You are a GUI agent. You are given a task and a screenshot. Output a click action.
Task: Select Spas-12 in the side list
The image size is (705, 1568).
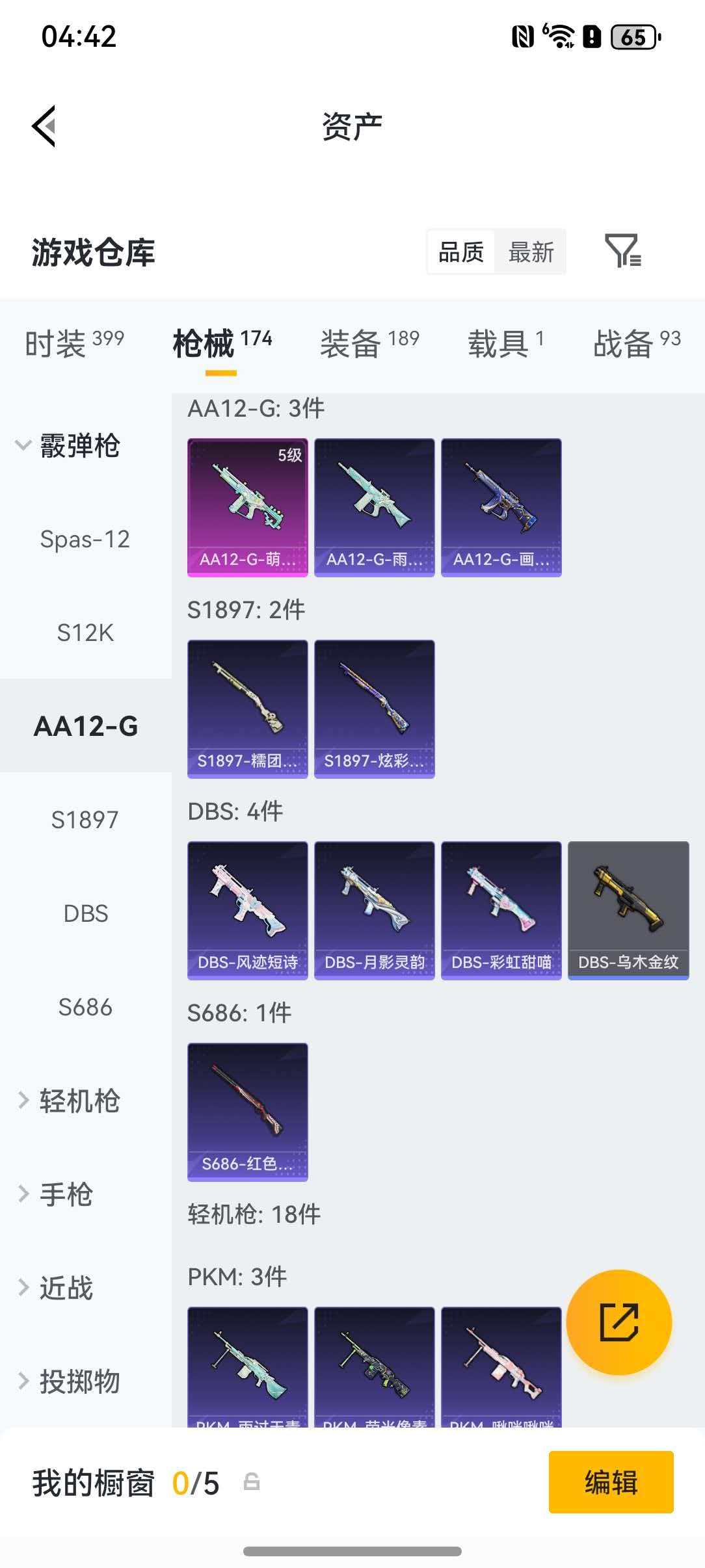pyautogui.click(x=85, y=539)
